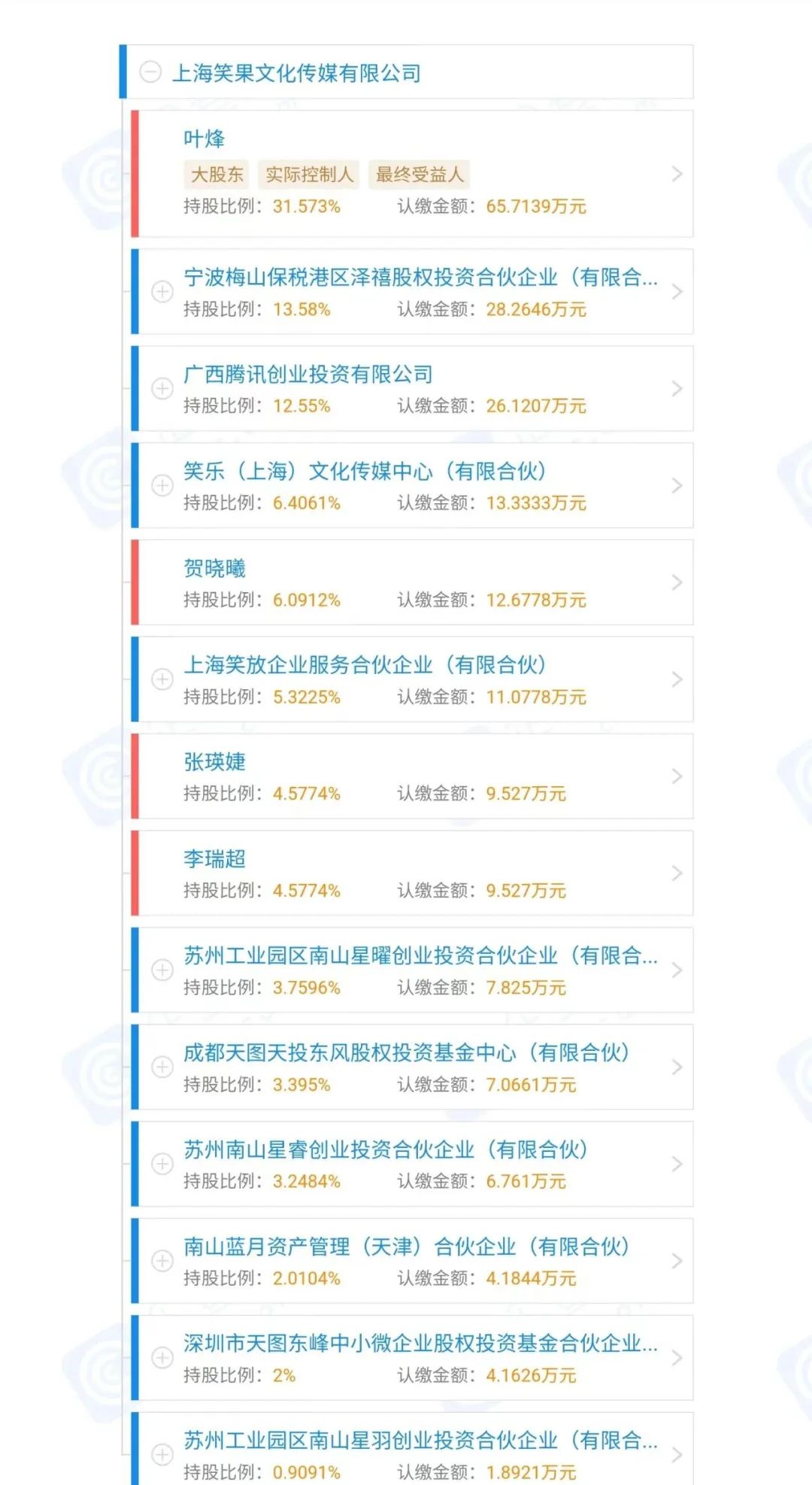View shareholder 贺晓曦 details
Image resolution: width=812 pixels, height=1485 pixels.
tap(412, 582)
